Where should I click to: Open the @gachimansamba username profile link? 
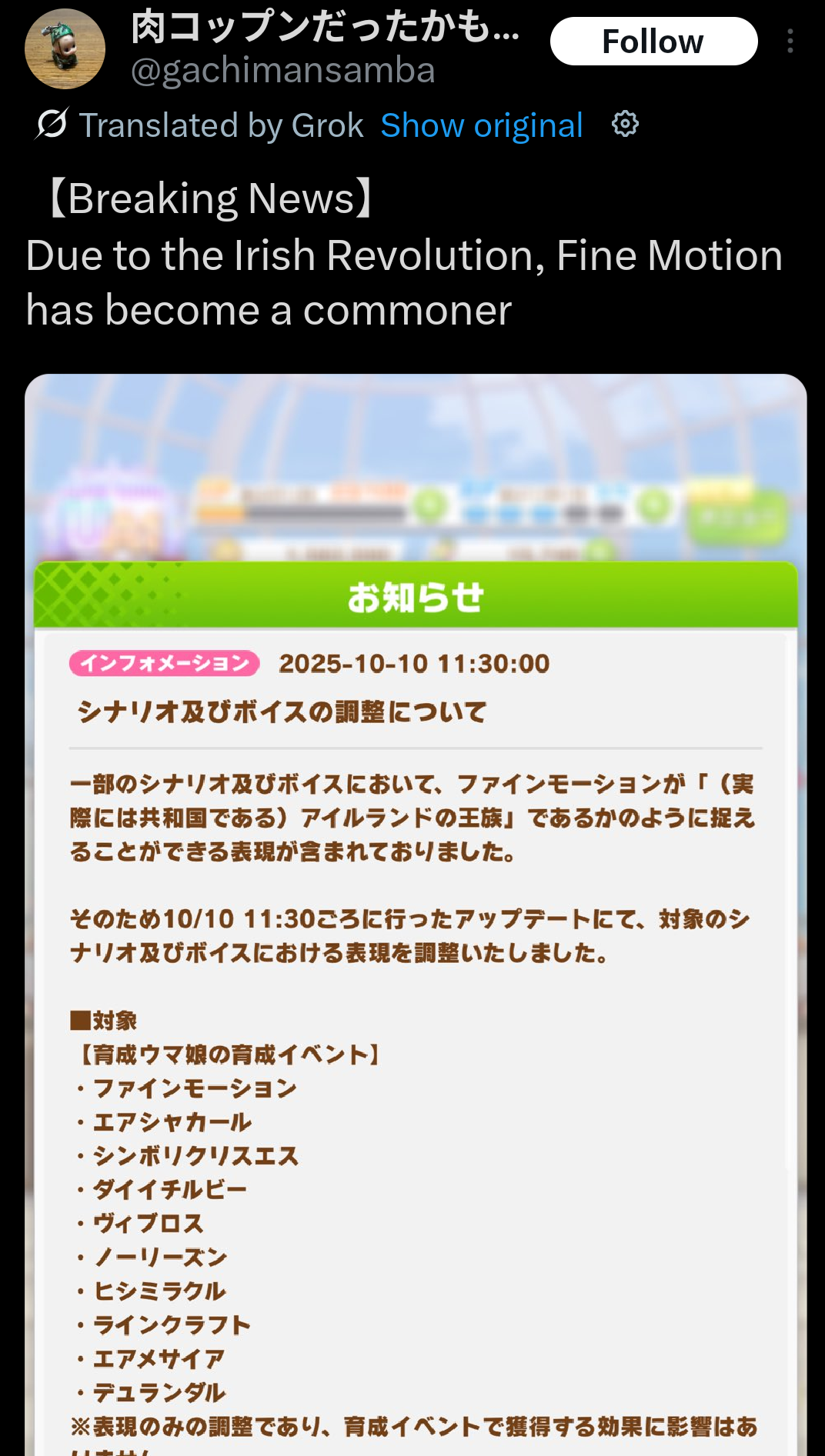(x=282, y=71)
